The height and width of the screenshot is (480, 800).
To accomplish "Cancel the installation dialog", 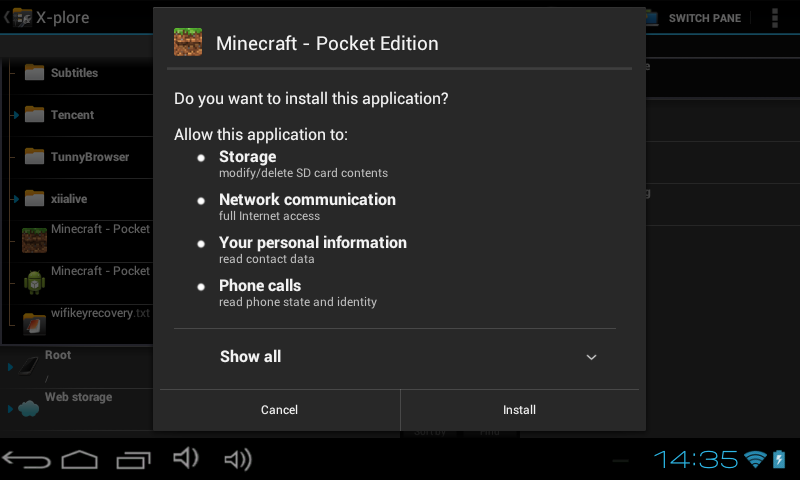I will click(x=279, y=410).
